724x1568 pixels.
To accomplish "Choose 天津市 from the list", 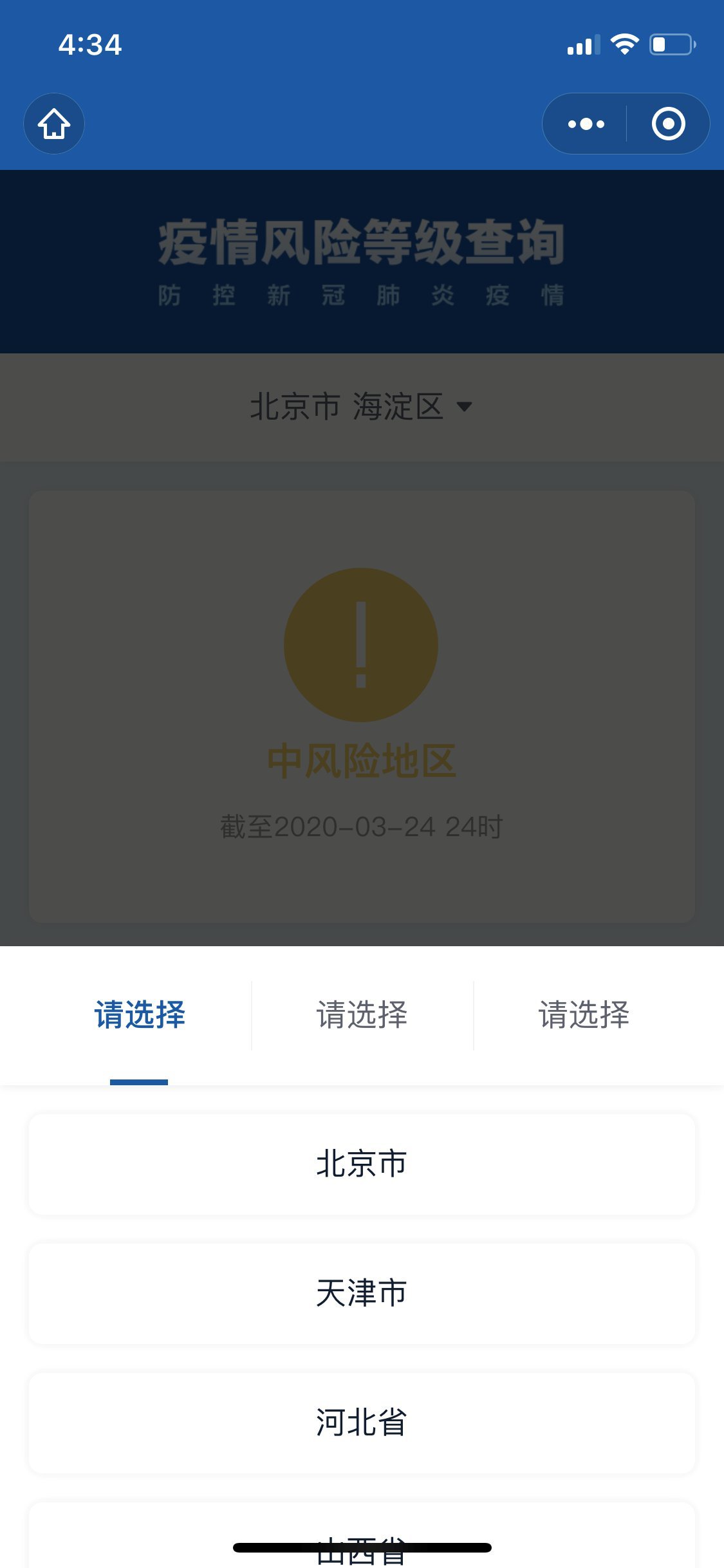I will click(x=361, y=1293).
